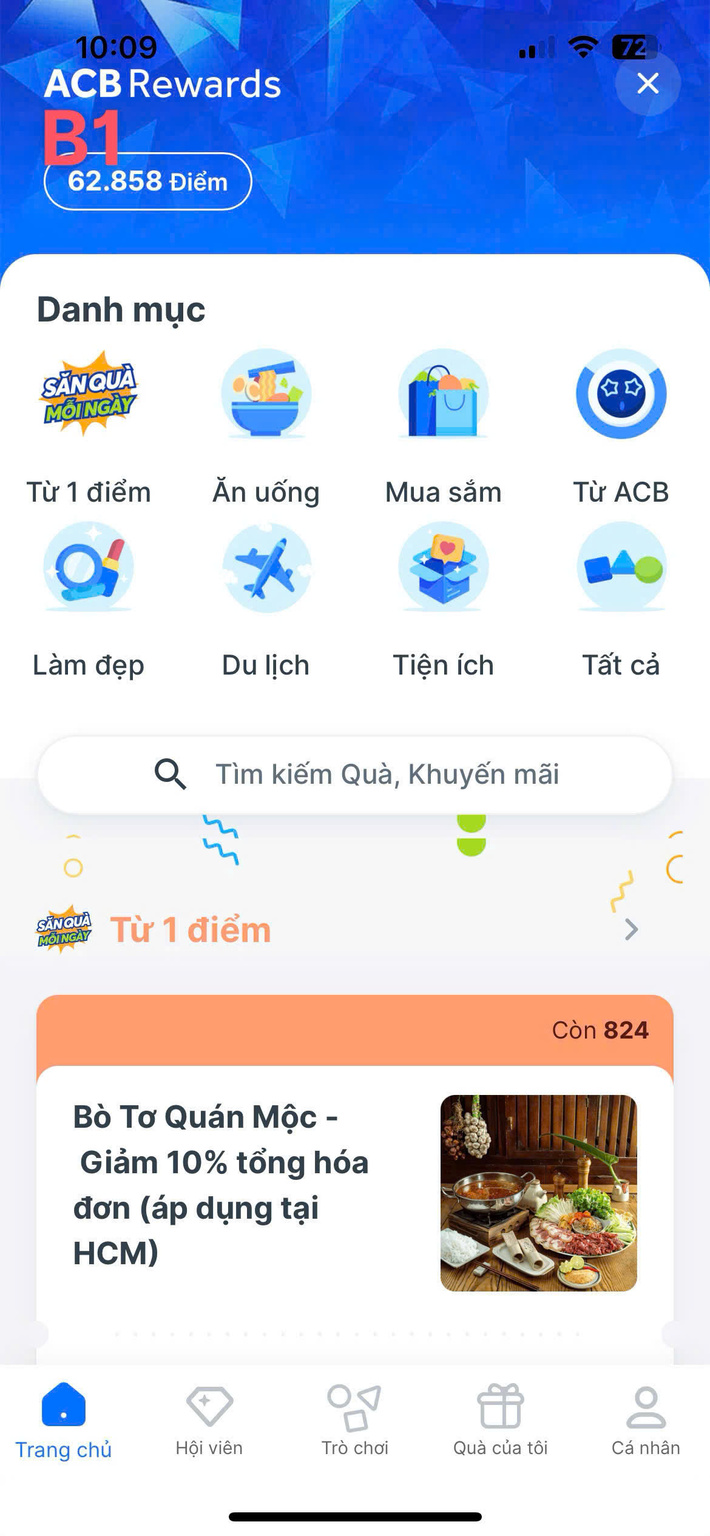
Task: Open the 62.858 Điểm points balance
Action: (148, 182)
